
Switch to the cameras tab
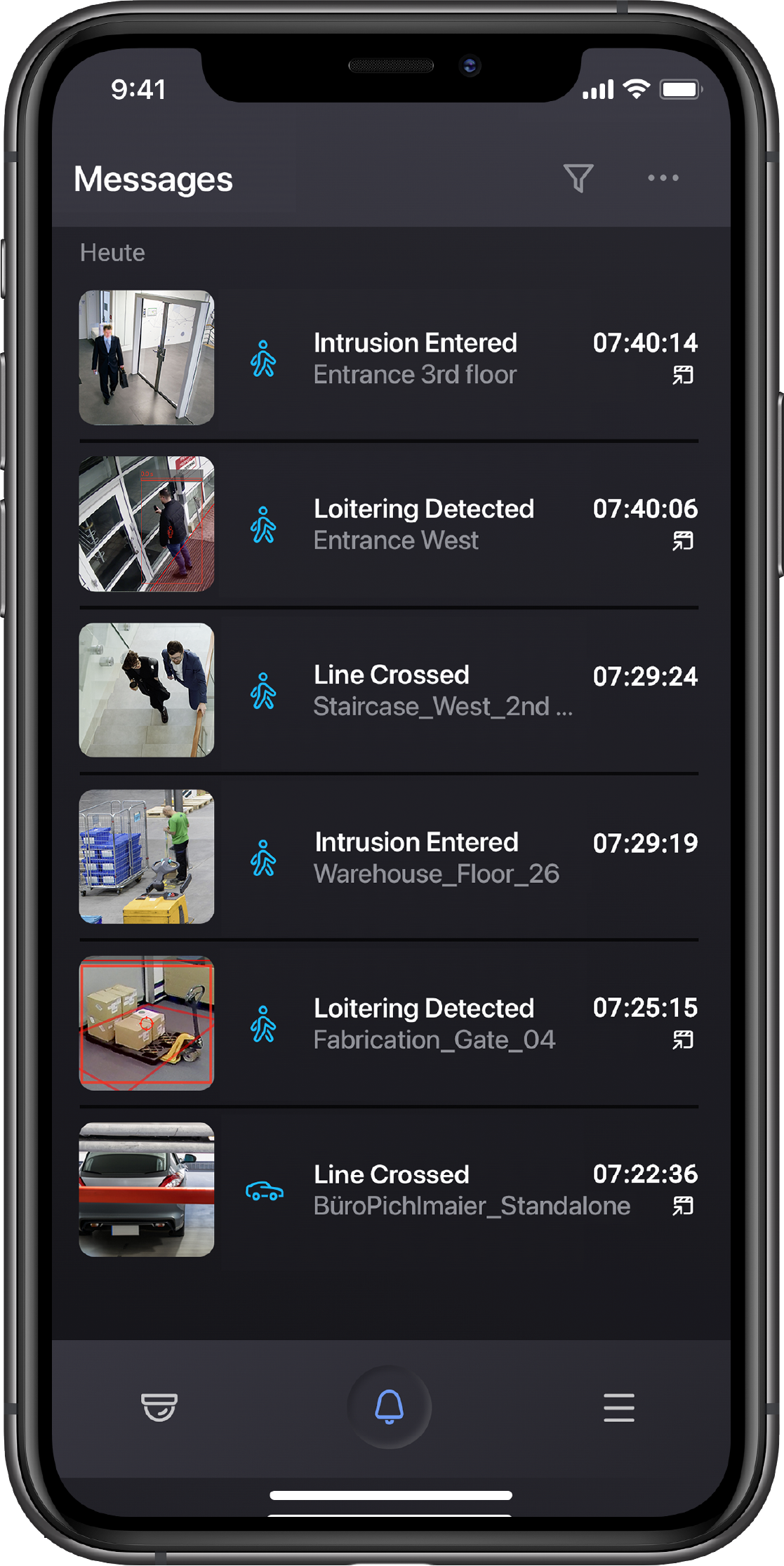tap(159, 1407)
